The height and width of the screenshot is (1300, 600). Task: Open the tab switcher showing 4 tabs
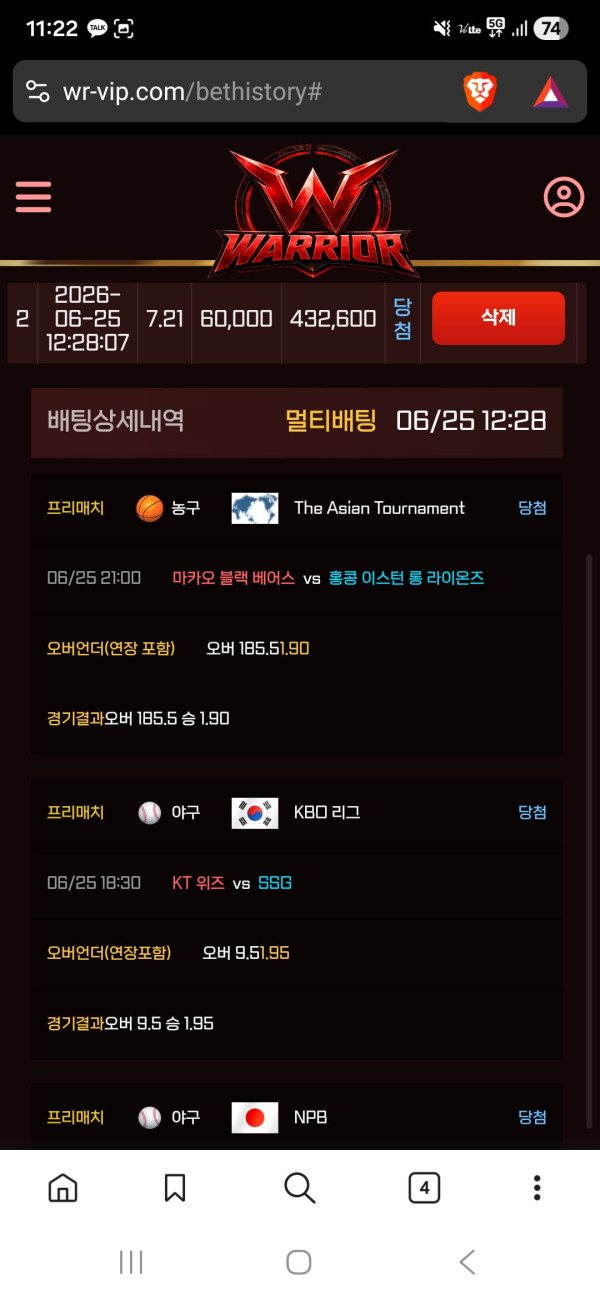424,1187
